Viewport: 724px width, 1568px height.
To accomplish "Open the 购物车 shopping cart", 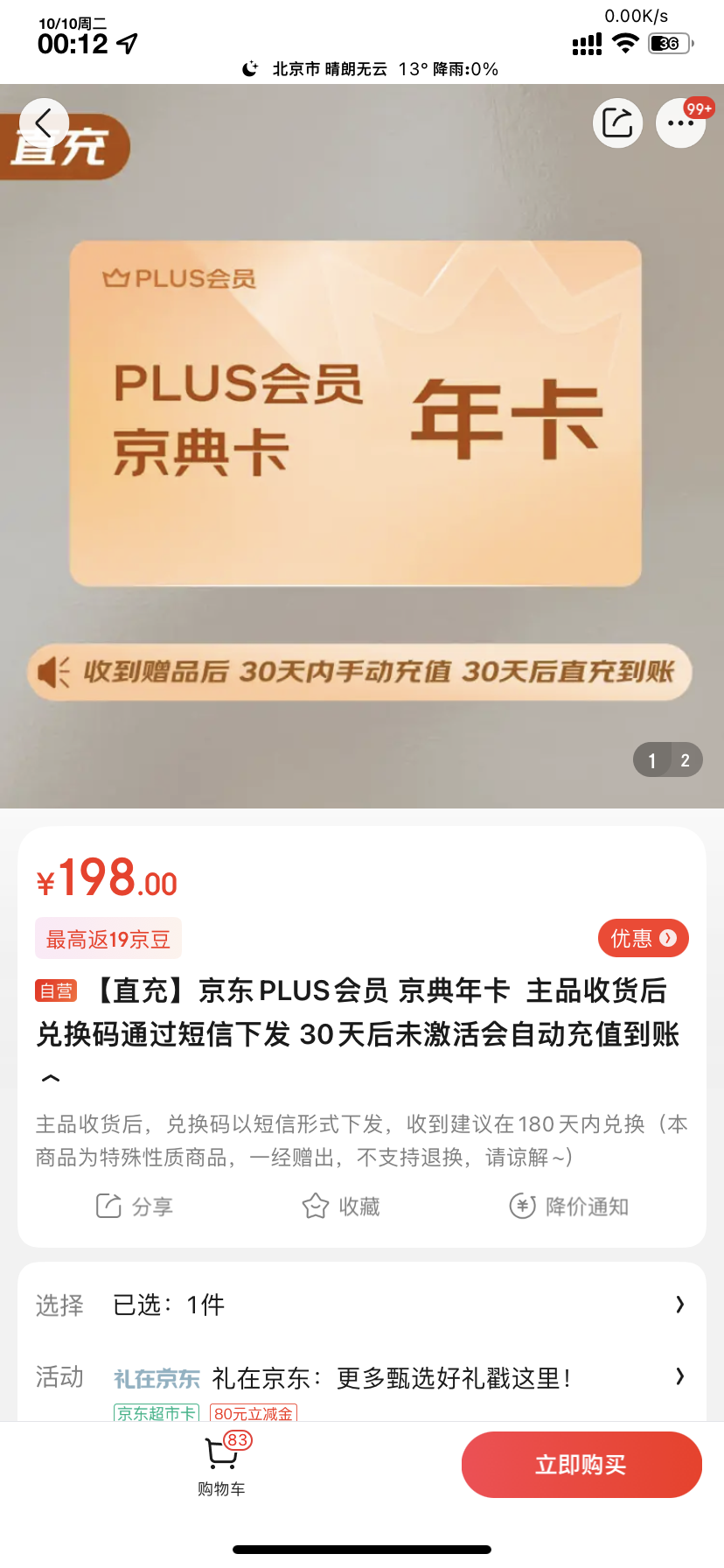I will click(221, 1464).
